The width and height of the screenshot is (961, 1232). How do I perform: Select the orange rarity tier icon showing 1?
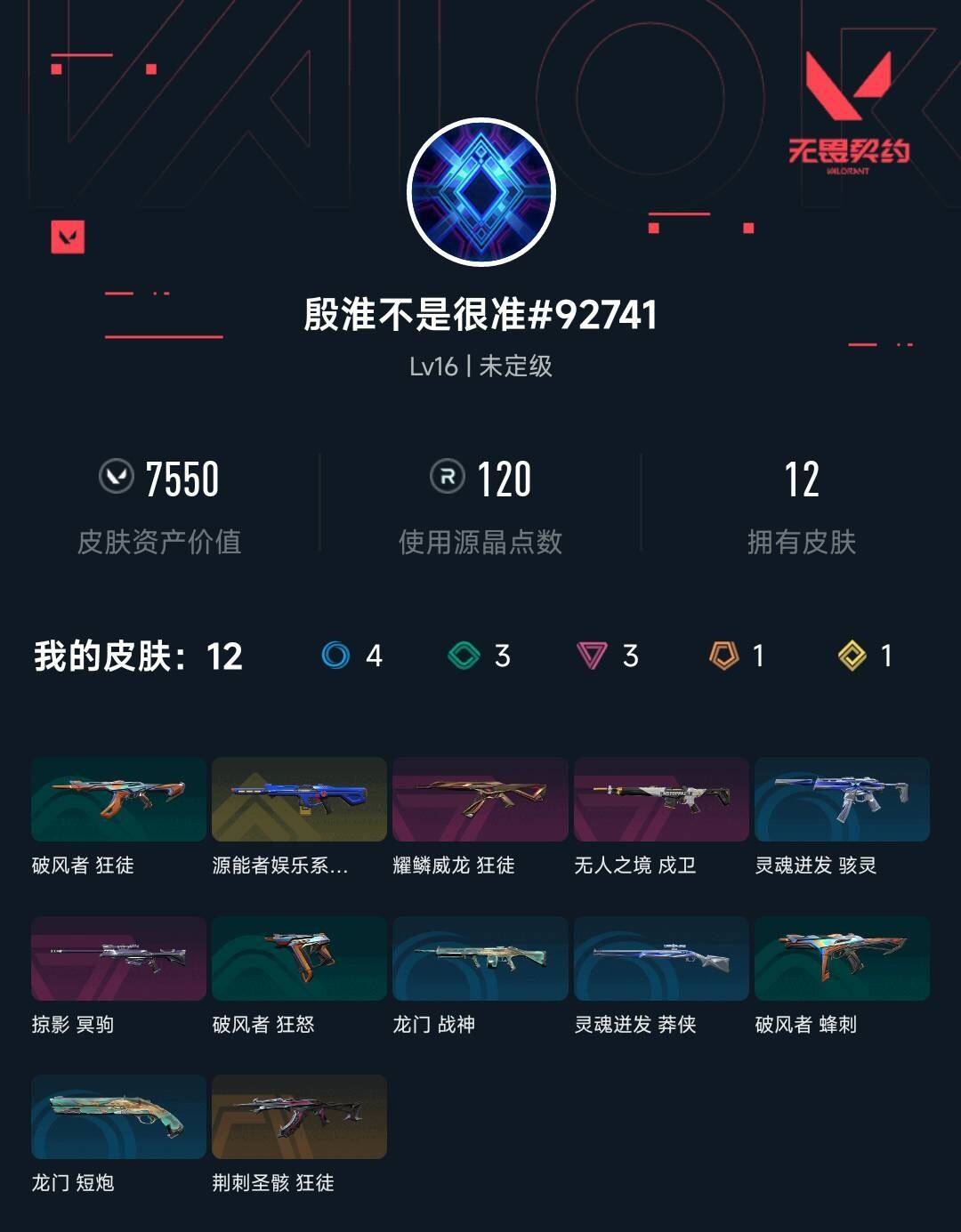point(723,656)
